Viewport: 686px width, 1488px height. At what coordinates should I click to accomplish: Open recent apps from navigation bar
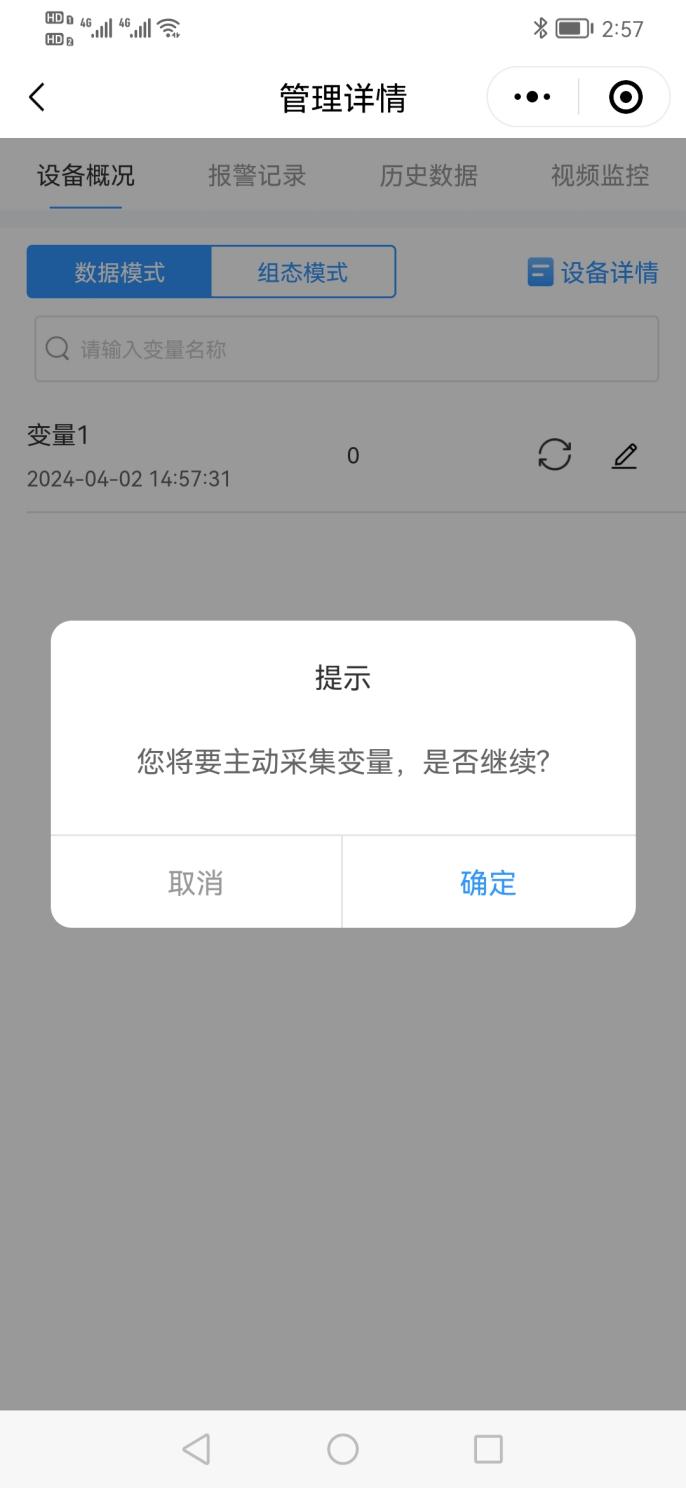point(488,1449)
